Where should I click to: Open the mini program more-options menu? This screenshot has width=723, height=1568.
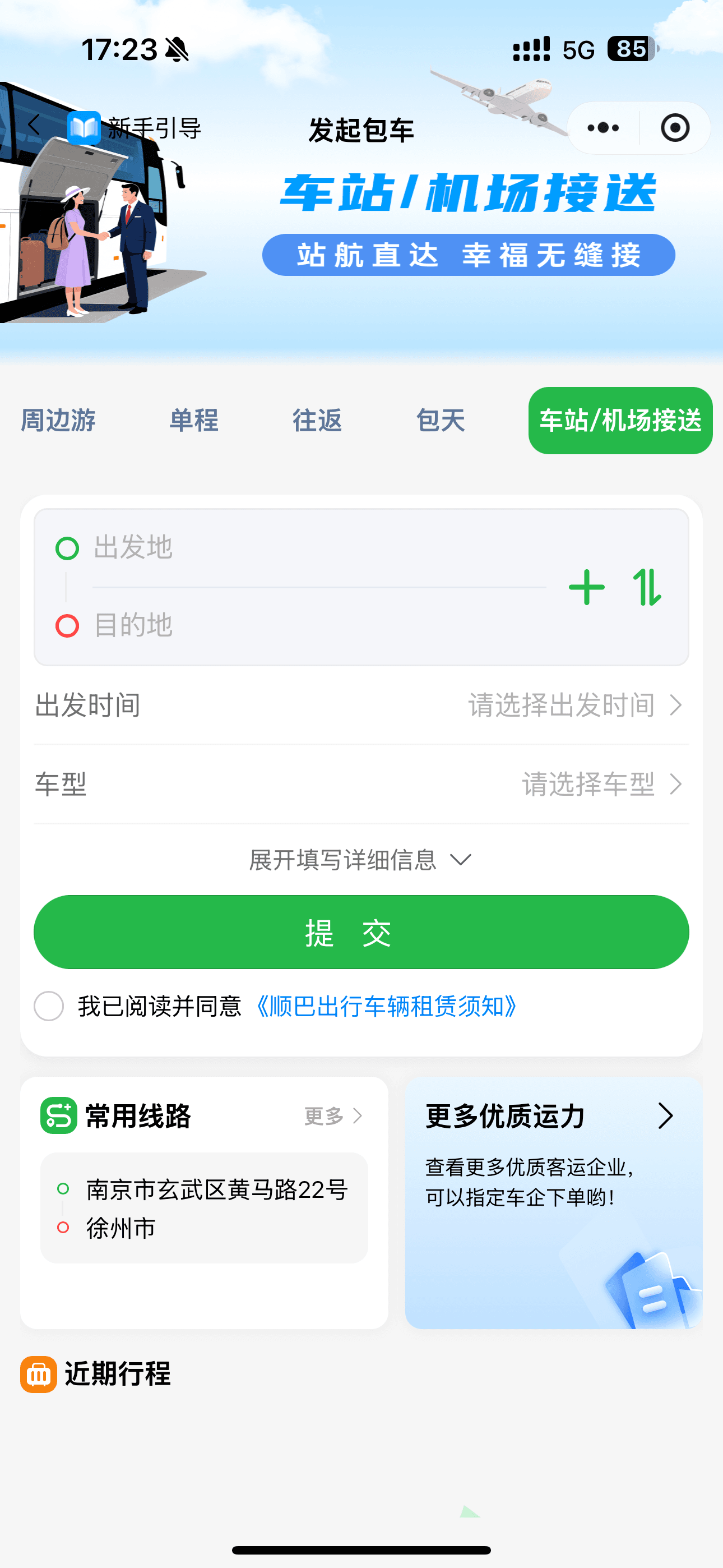tap(603, 128)
